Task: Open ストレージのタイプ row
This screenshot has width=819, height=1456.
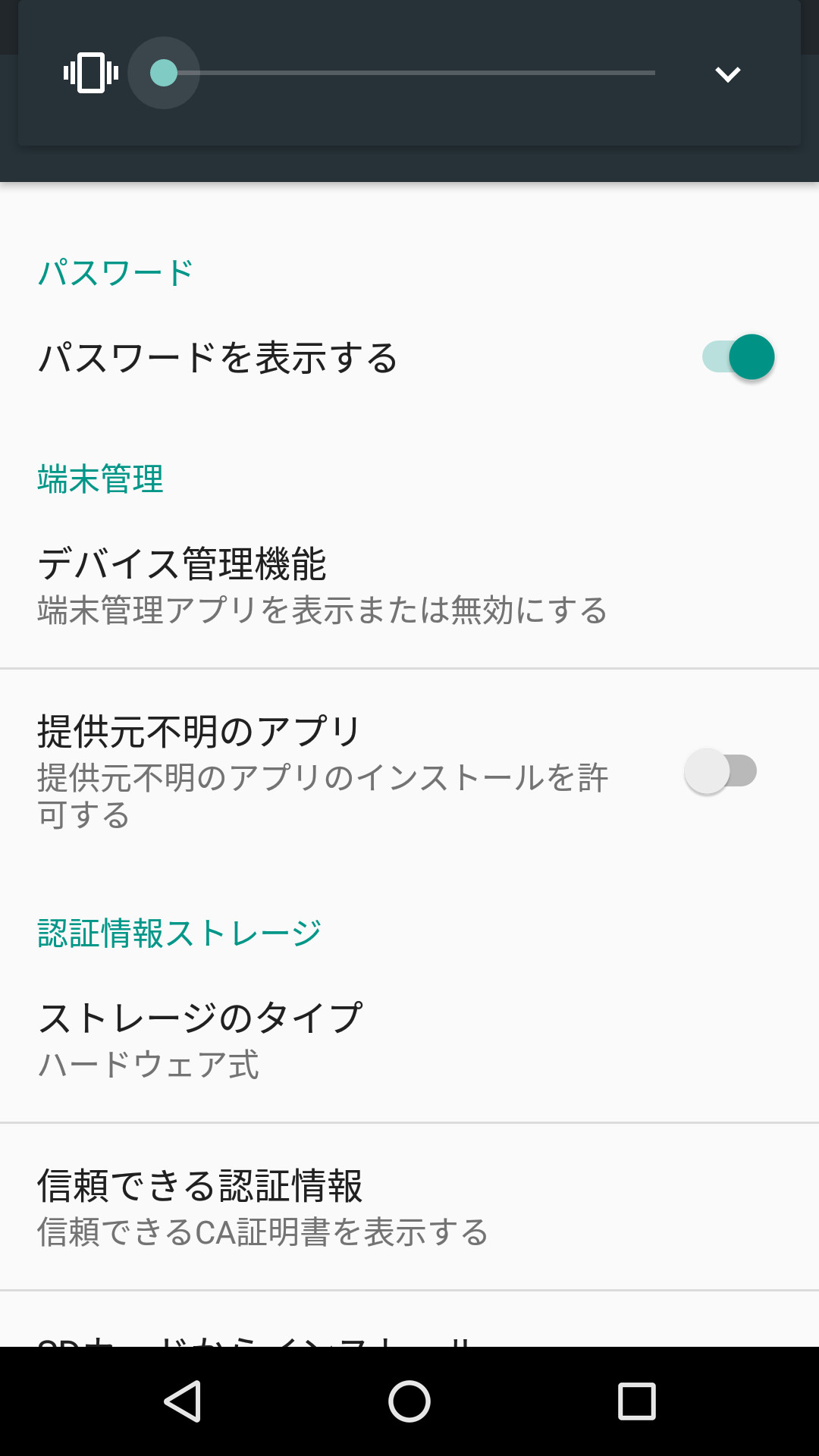Action: [409, 1040]
